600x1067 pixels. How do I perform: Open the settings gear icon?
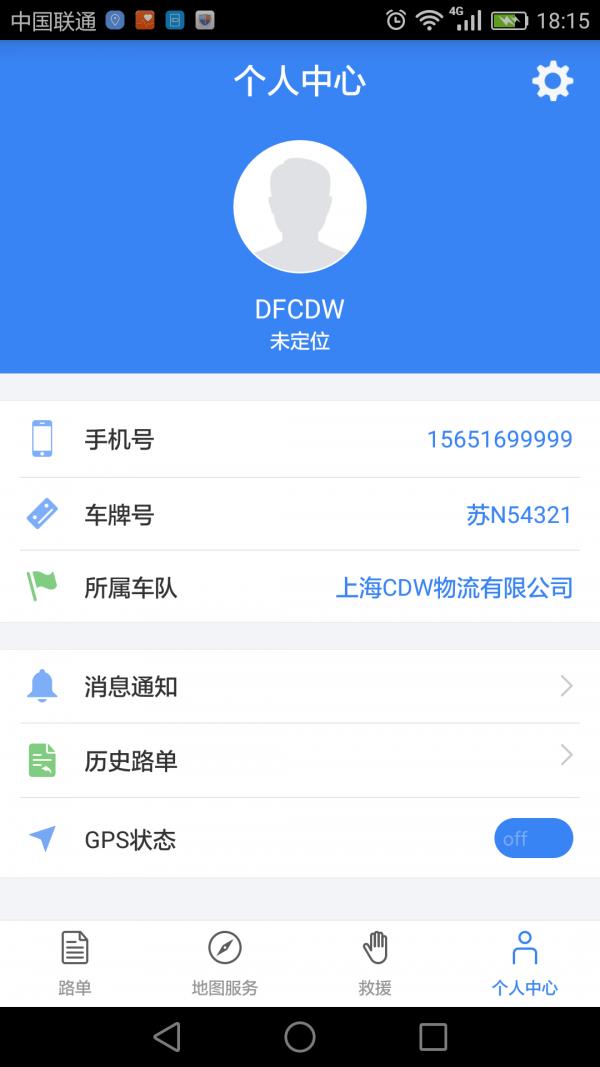pos(552,81)
